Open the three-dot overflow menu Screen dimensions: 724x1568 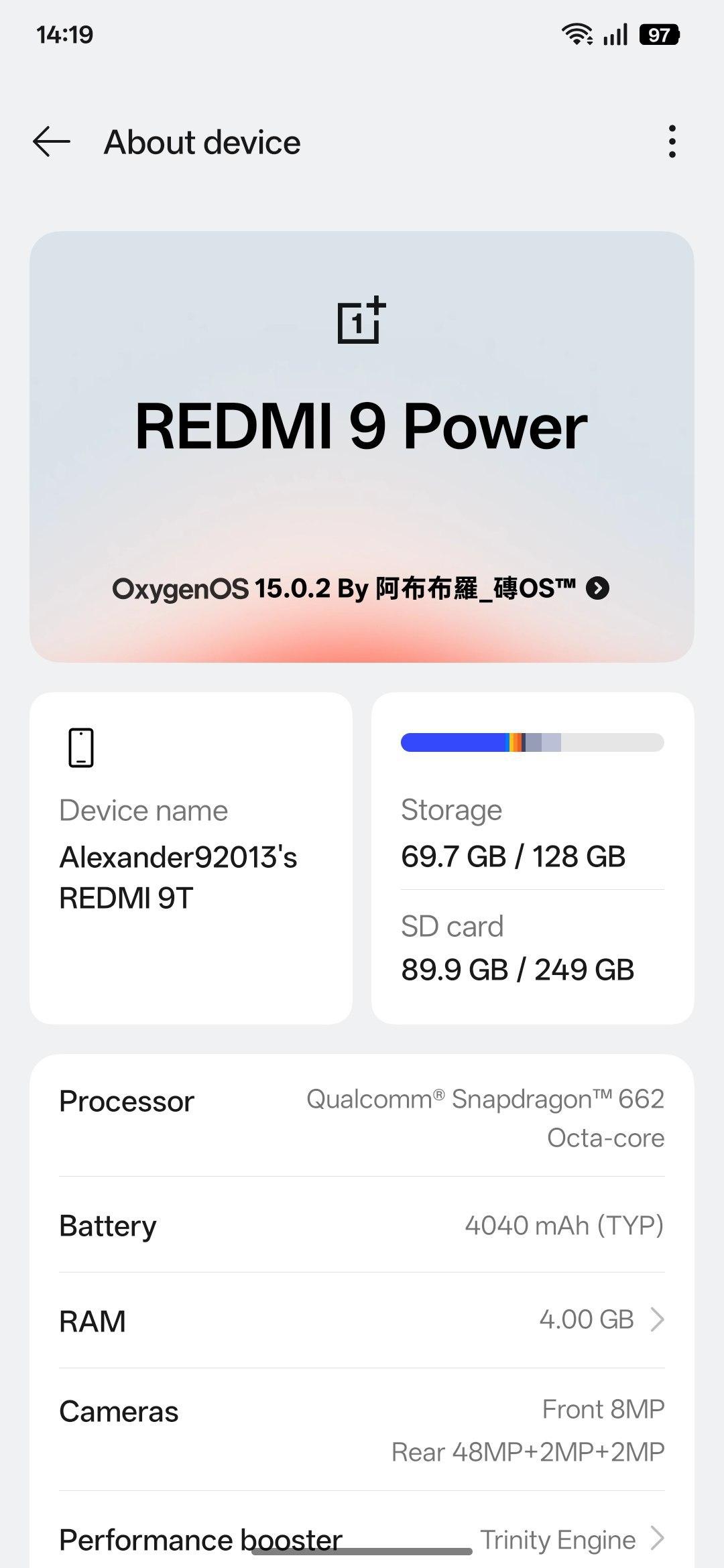(672, 142)
